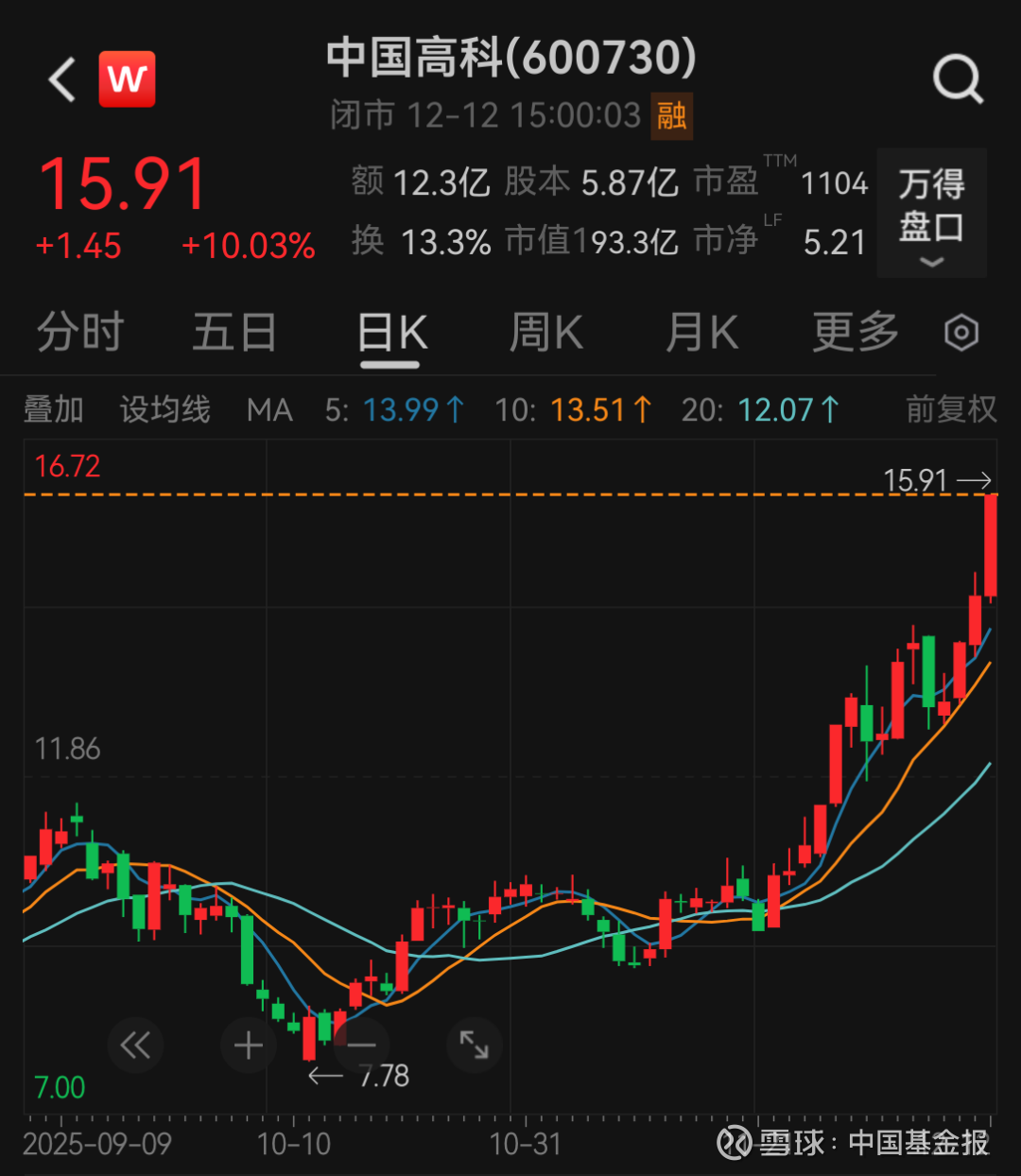
Task: Switch to the 周K chart tab
Action: 545,333
